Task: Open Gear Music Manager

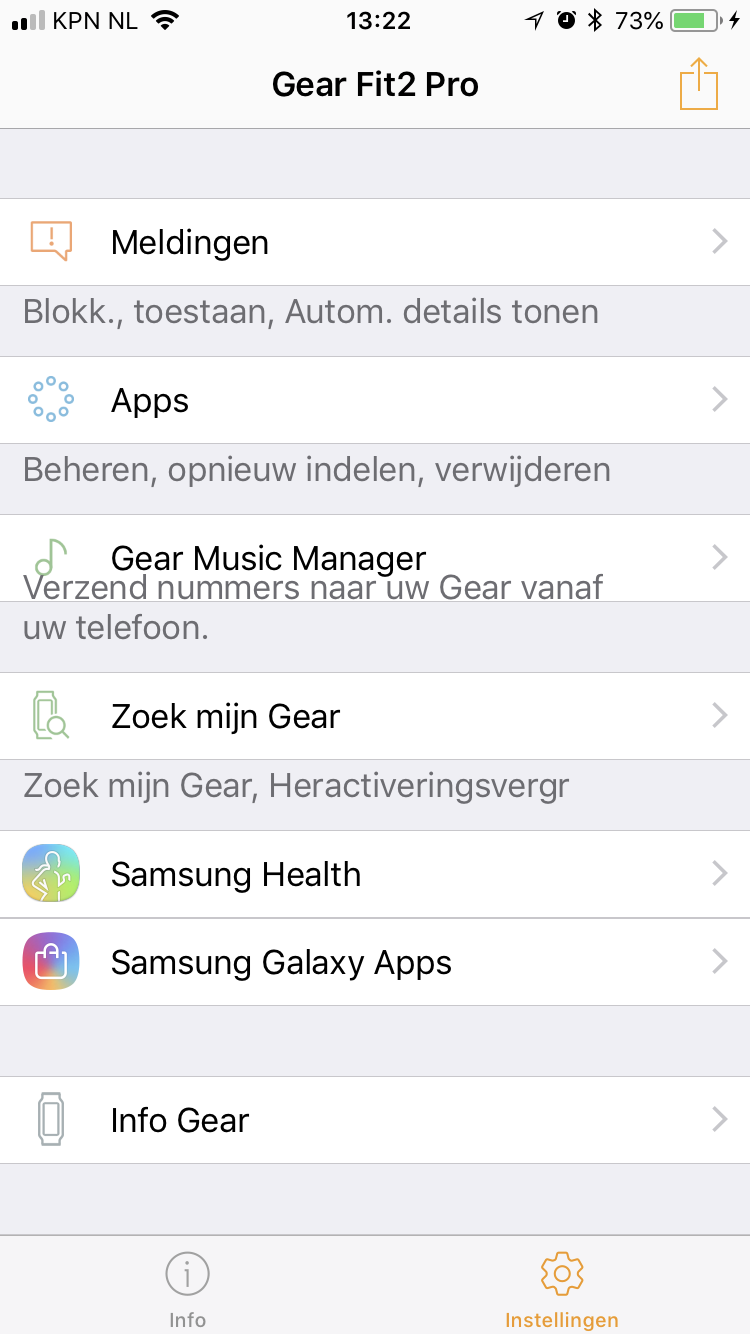Action: [x=375, y=556]
